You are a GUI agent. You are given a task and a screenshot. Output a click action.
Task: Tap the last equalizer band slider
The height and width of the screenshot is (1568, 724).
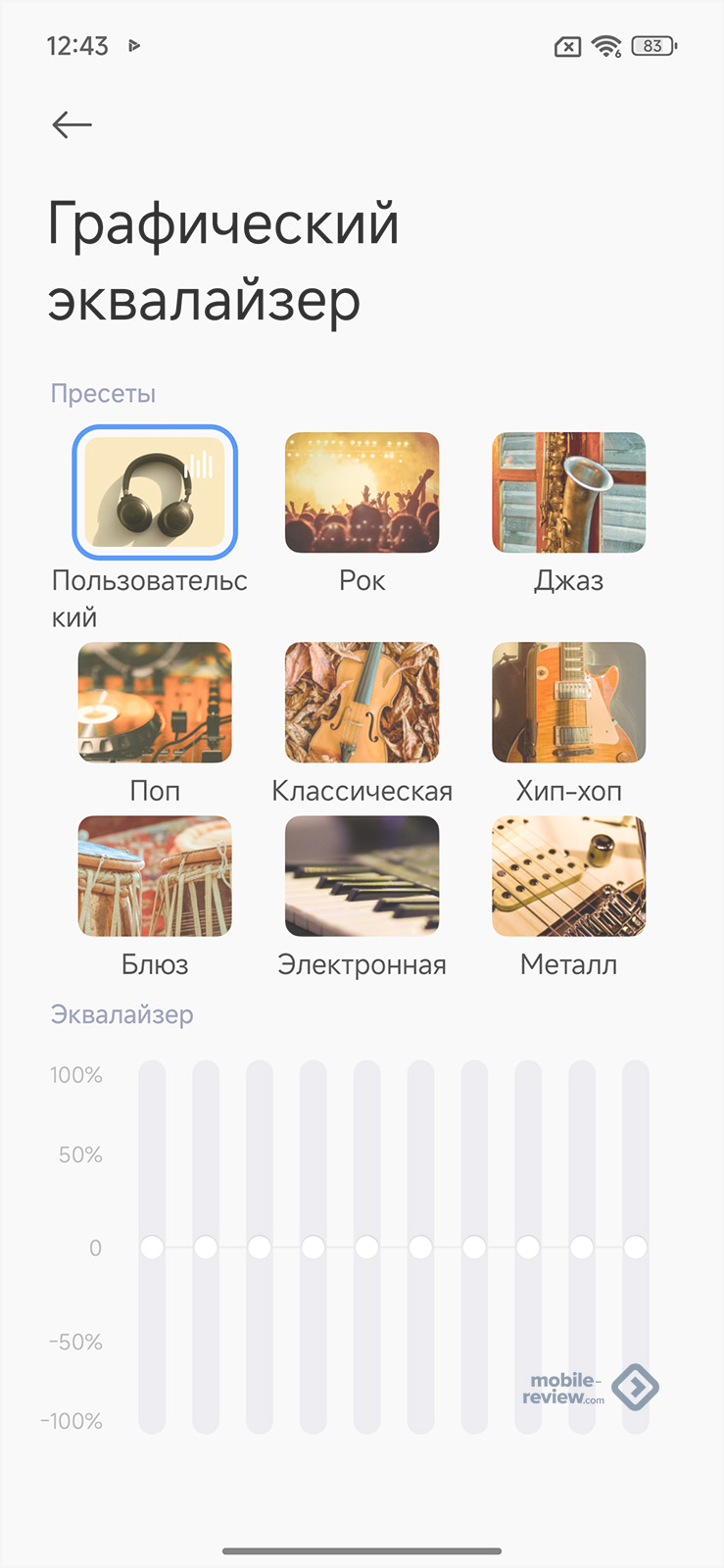click(x=636, y=1247)
